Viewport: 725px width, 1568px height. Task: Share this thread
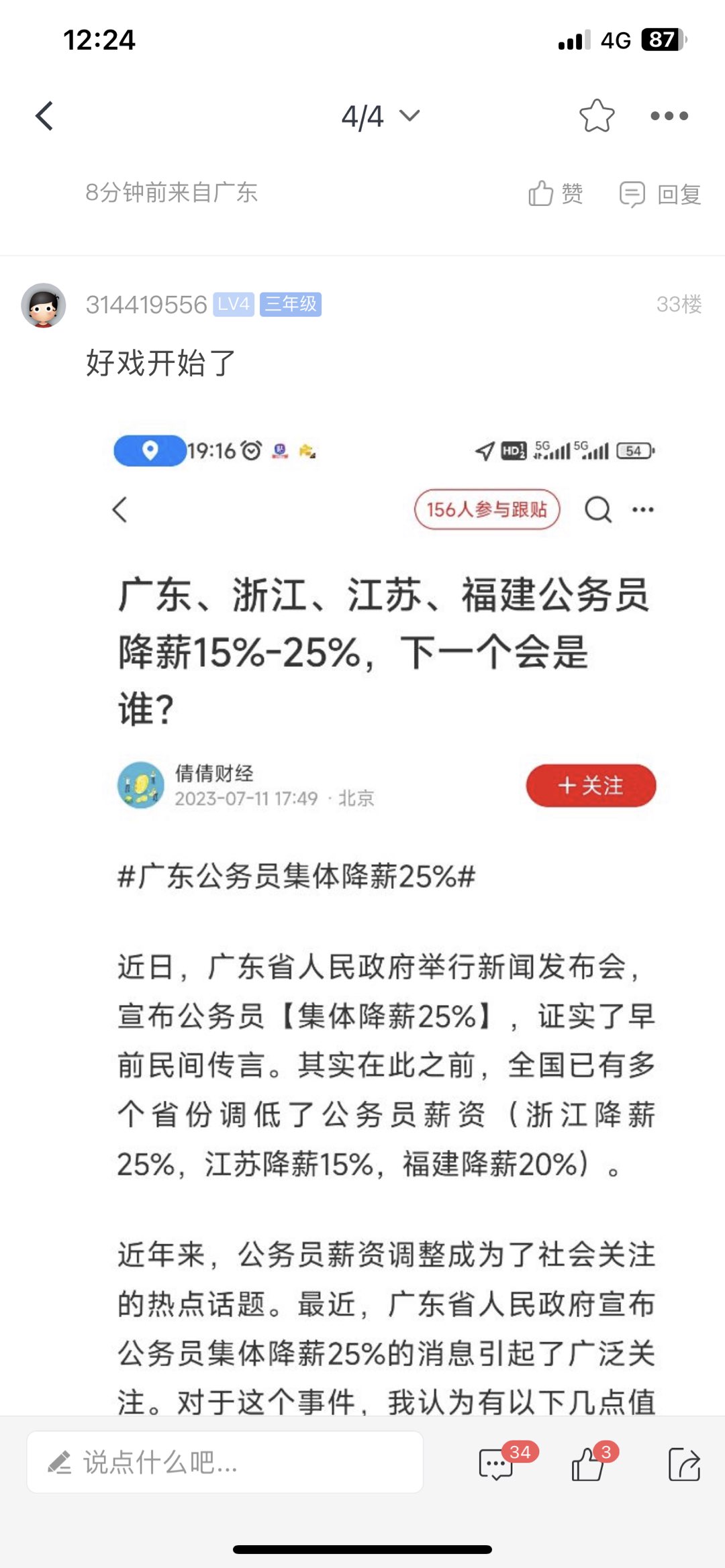pos(684,1463)
